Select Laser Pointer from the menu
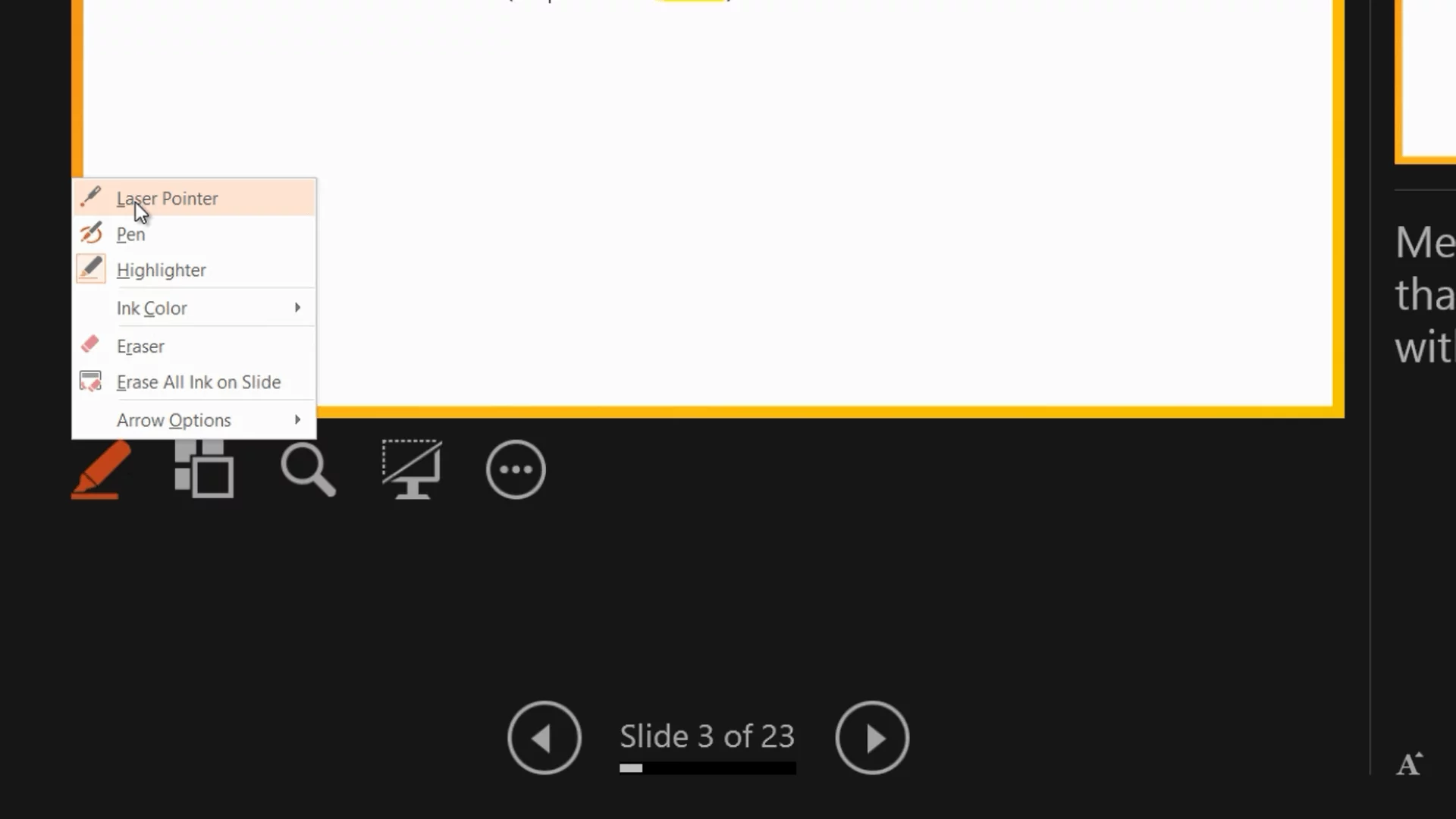The height and width of the screenshot is (819, 1456). [x=167, y=199]
